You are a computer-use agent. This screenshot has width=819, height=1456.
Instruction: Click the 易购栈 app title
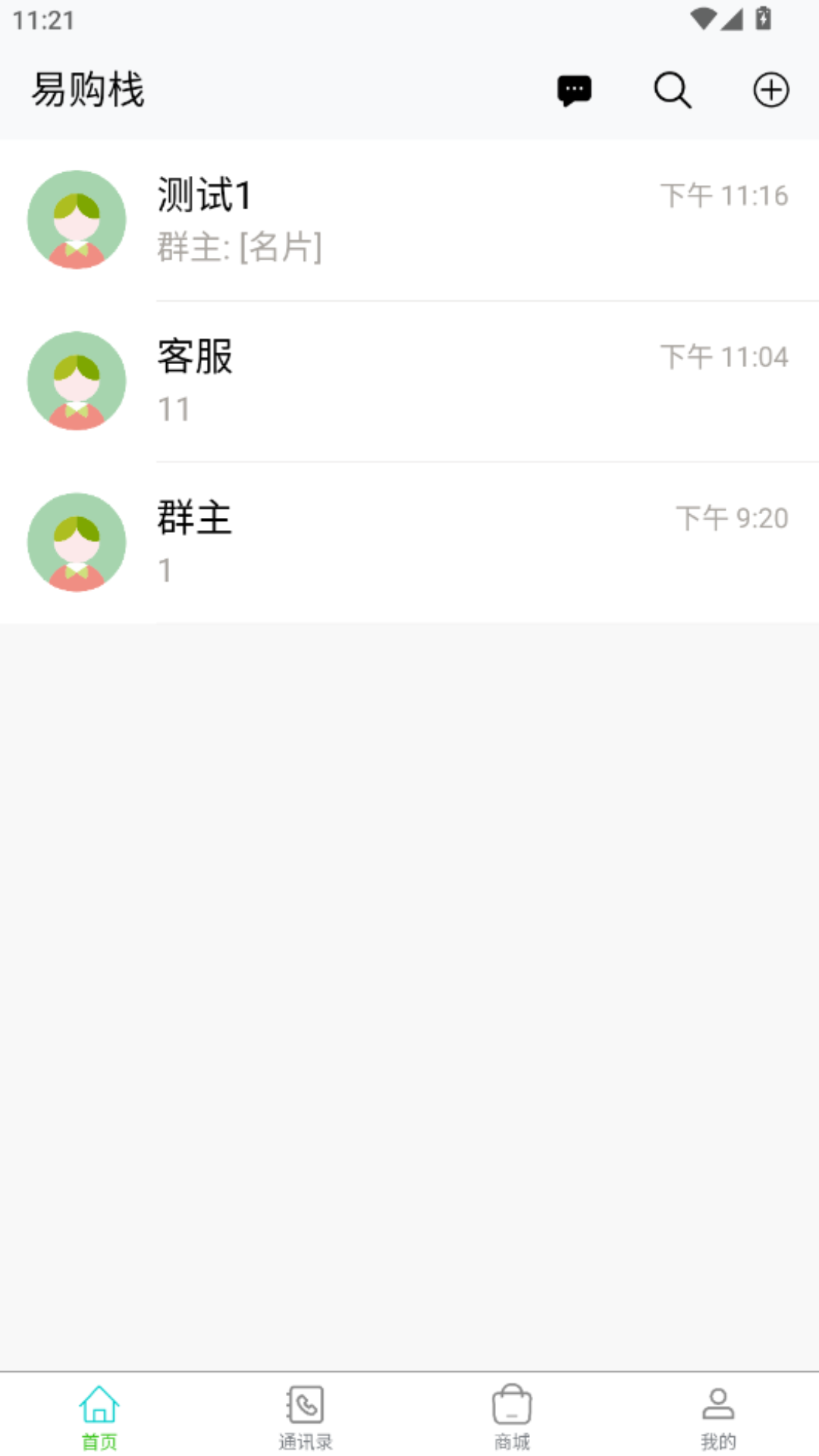[x=88, y=89]
